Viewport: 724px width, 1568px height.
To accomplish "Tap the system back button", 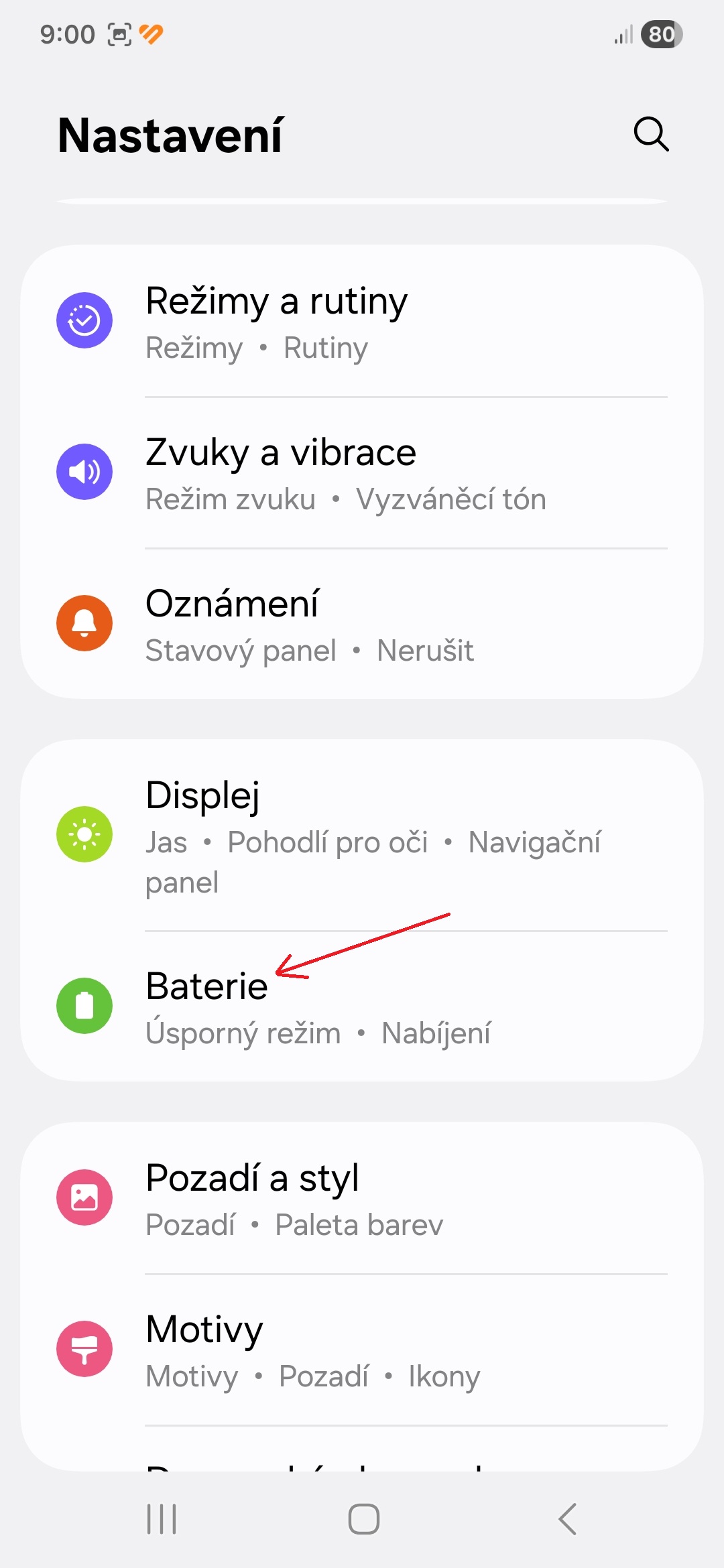I will pyautogui.click(x=568, y=1518).
